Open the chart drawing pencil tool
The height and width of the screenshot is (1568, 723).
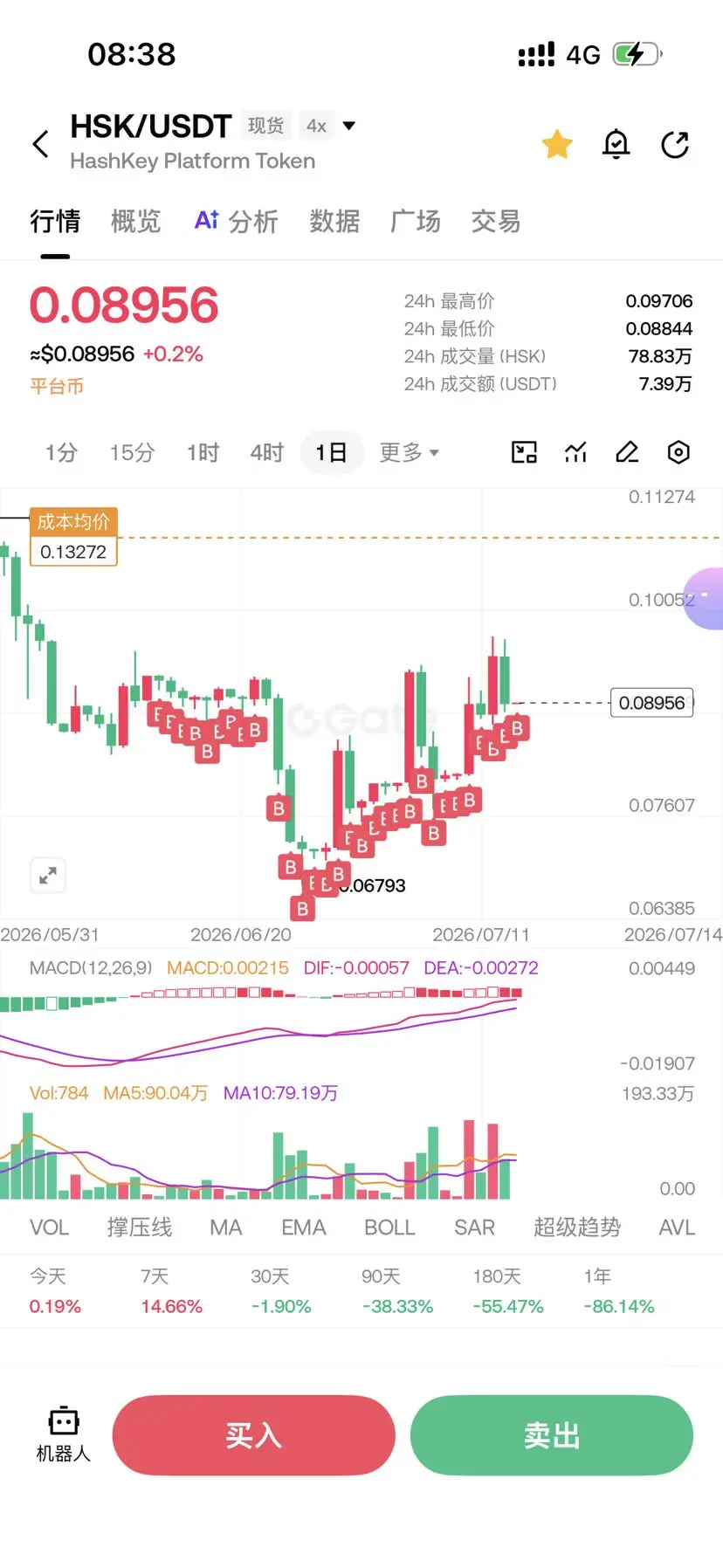coord(627,452)
